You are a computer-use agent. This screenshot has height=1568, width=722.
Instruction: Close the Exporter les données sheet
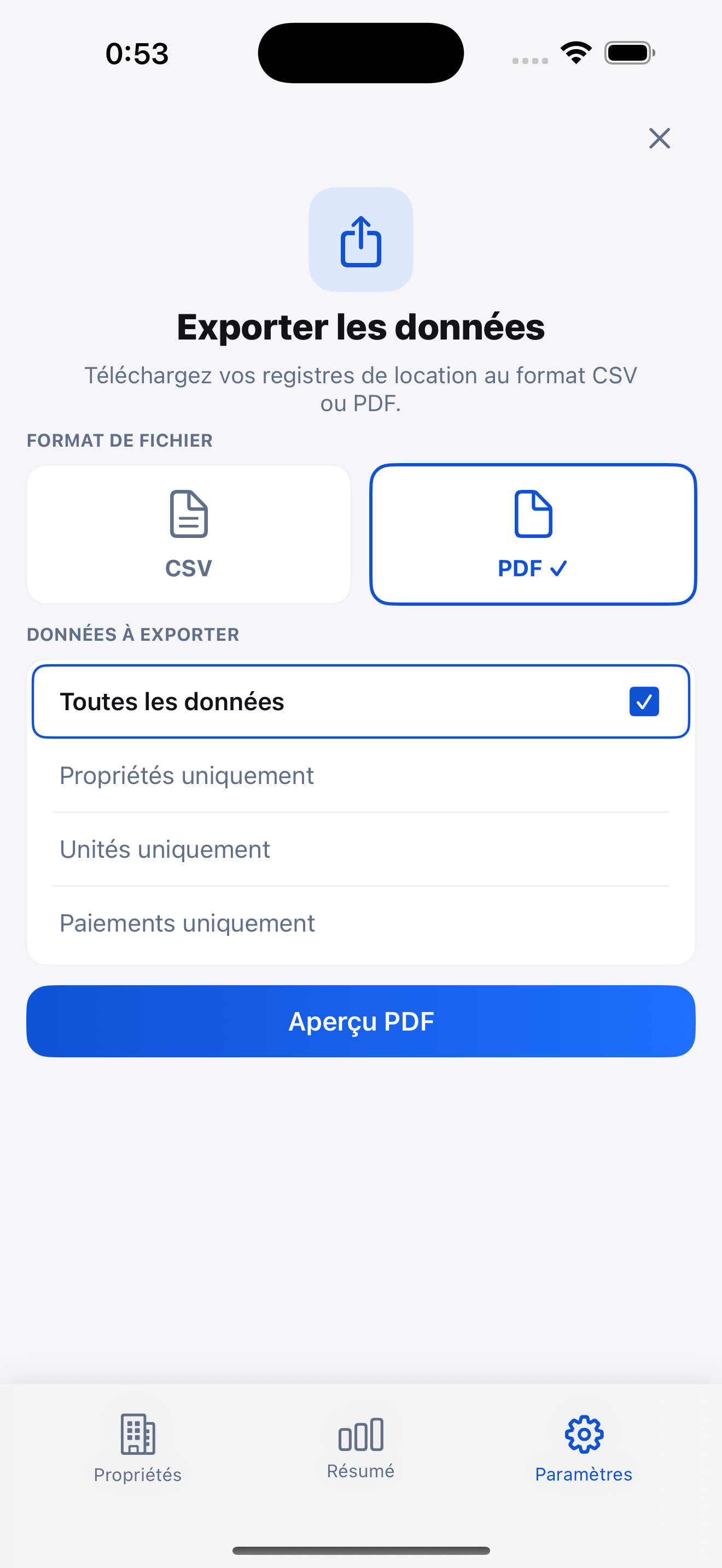click(x=659, y=138)
